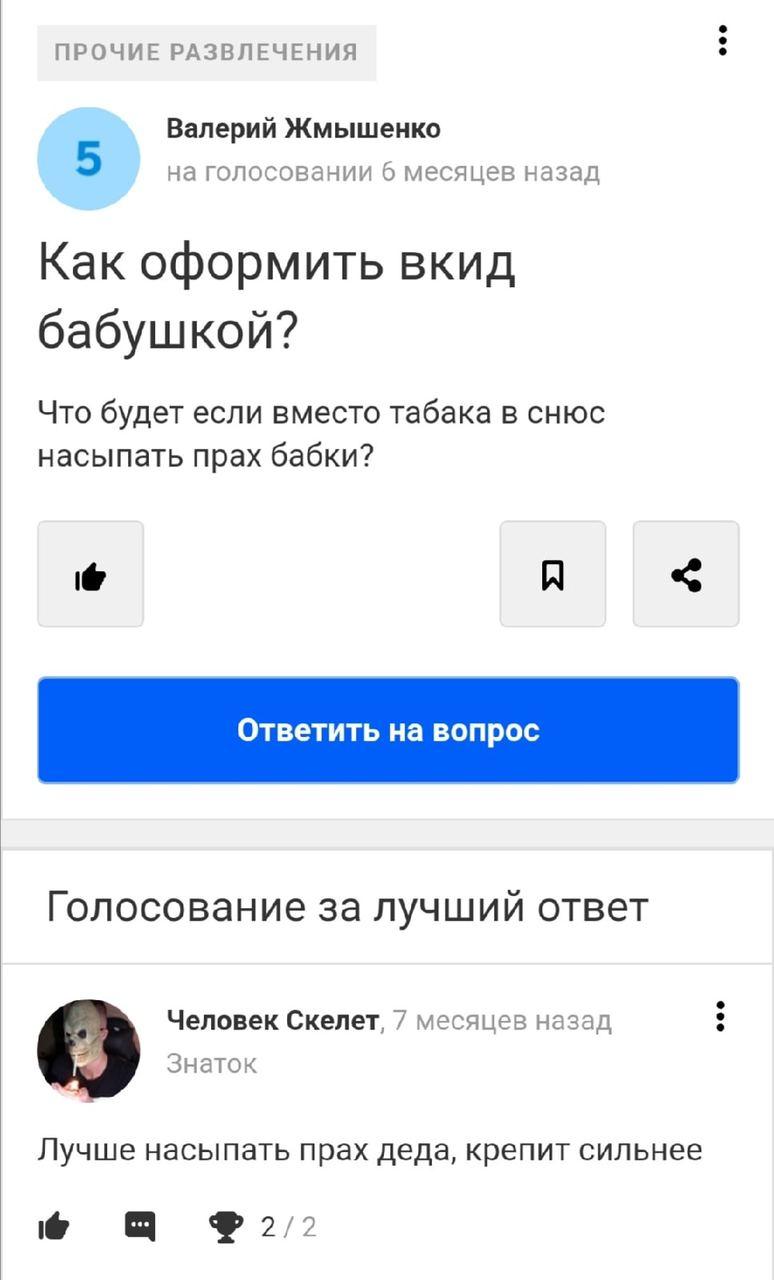The image size is (774, 1280).
Task: Tap Человек Скелет's avatar photo
Action: [89, 1050]
